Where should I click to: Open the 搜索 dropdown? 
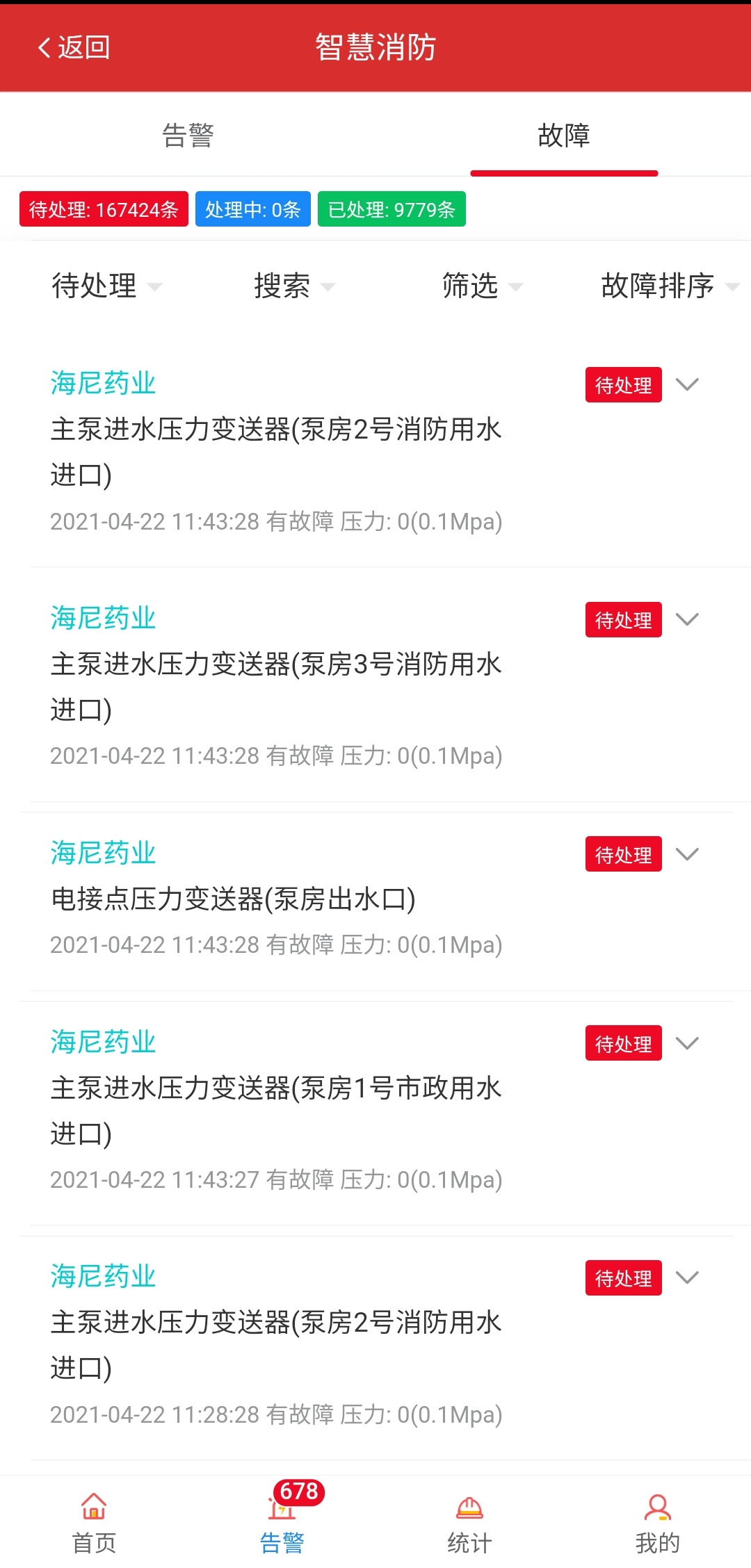pos(294,286)
